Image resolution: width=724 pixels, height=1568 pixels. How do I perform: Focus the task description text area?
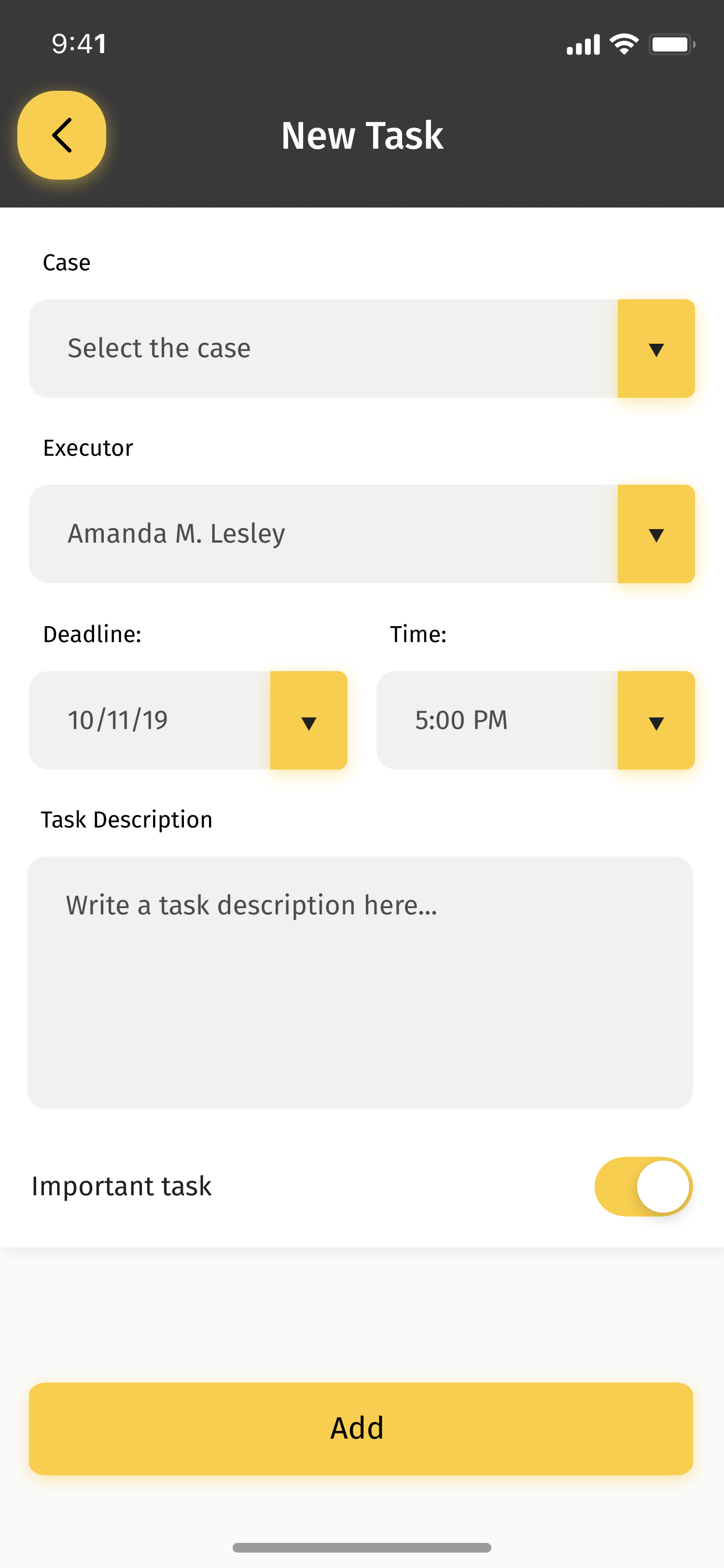[360, 982]
